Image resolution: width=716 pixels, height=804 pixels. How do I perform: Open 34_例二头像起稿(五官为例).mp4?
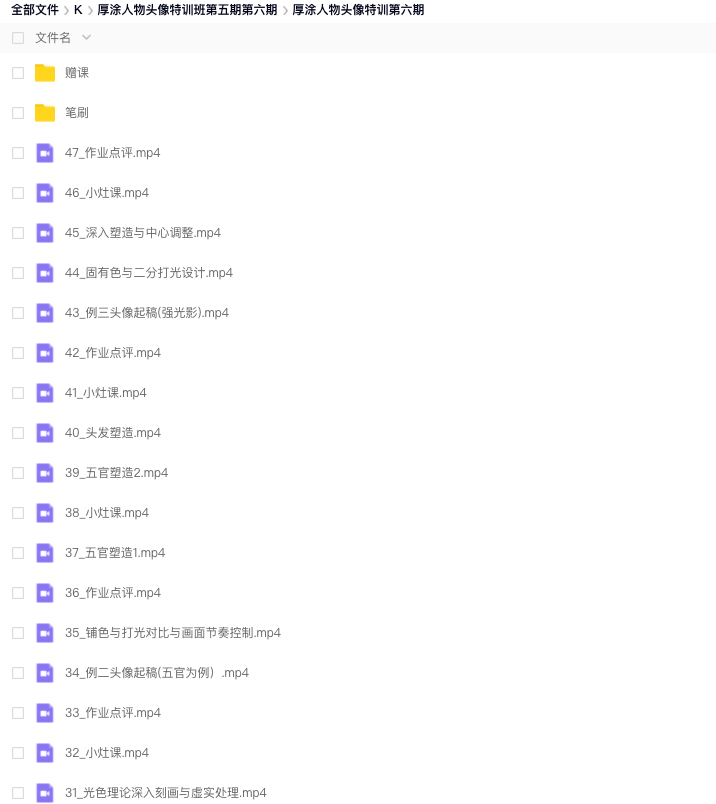(156, 673)
